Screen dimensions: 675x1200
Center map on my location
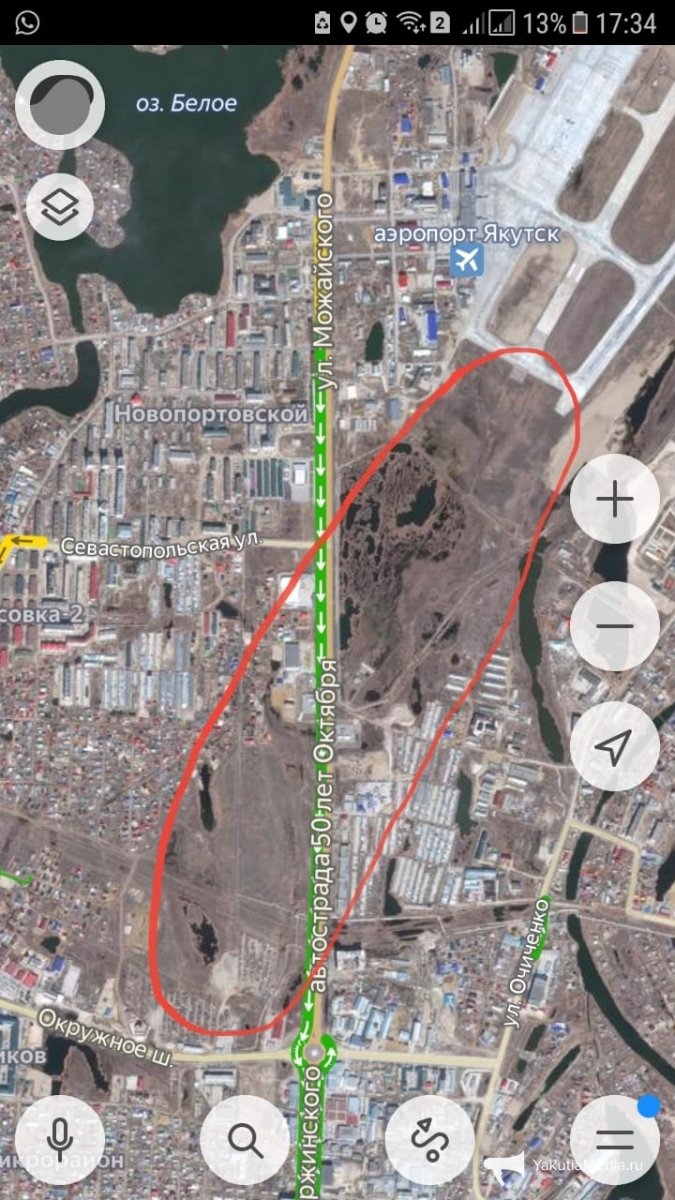(614, 746)
